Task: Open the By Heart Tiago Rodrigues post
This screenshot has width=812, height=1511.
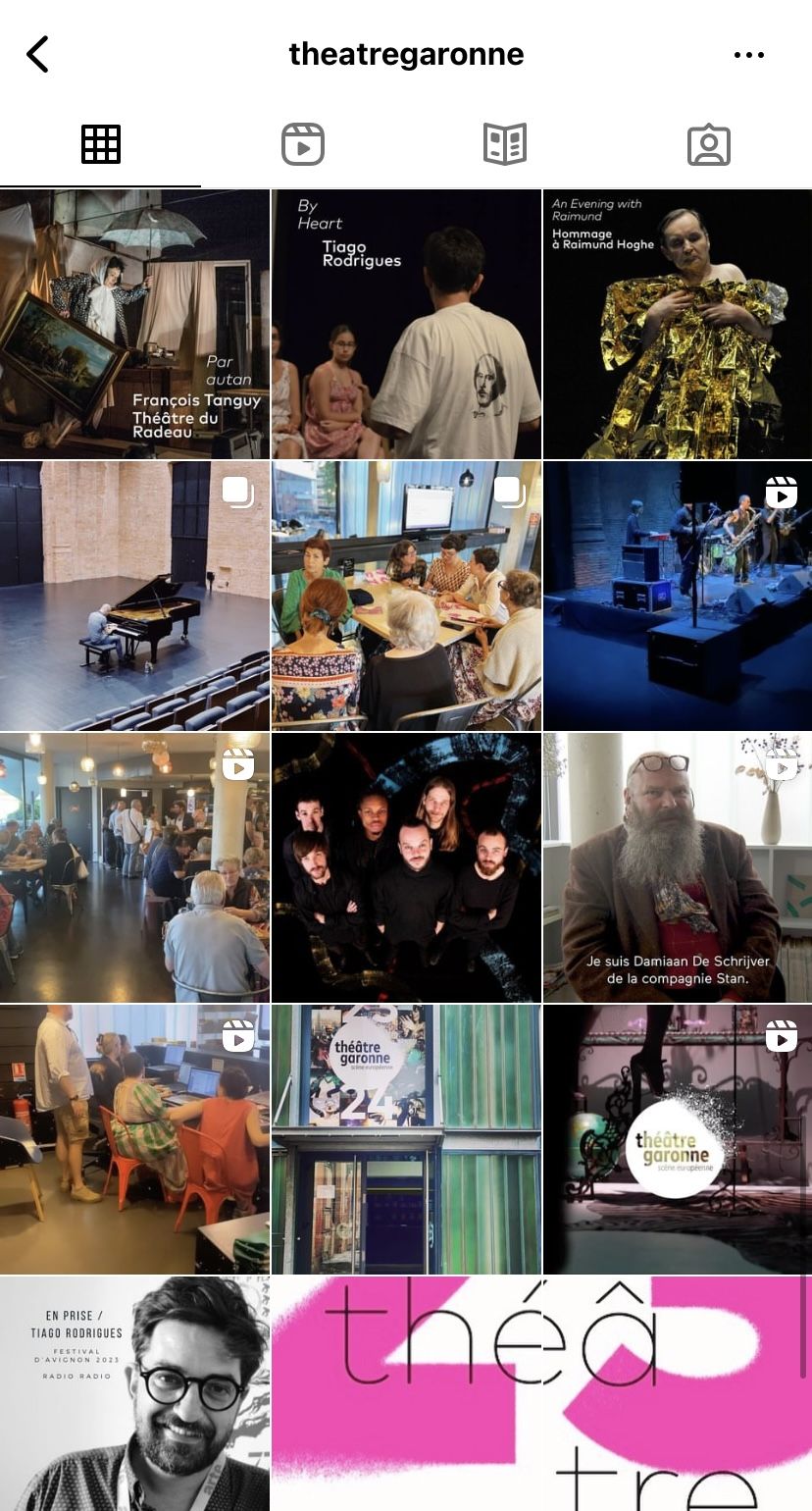Action: point(406,325)
